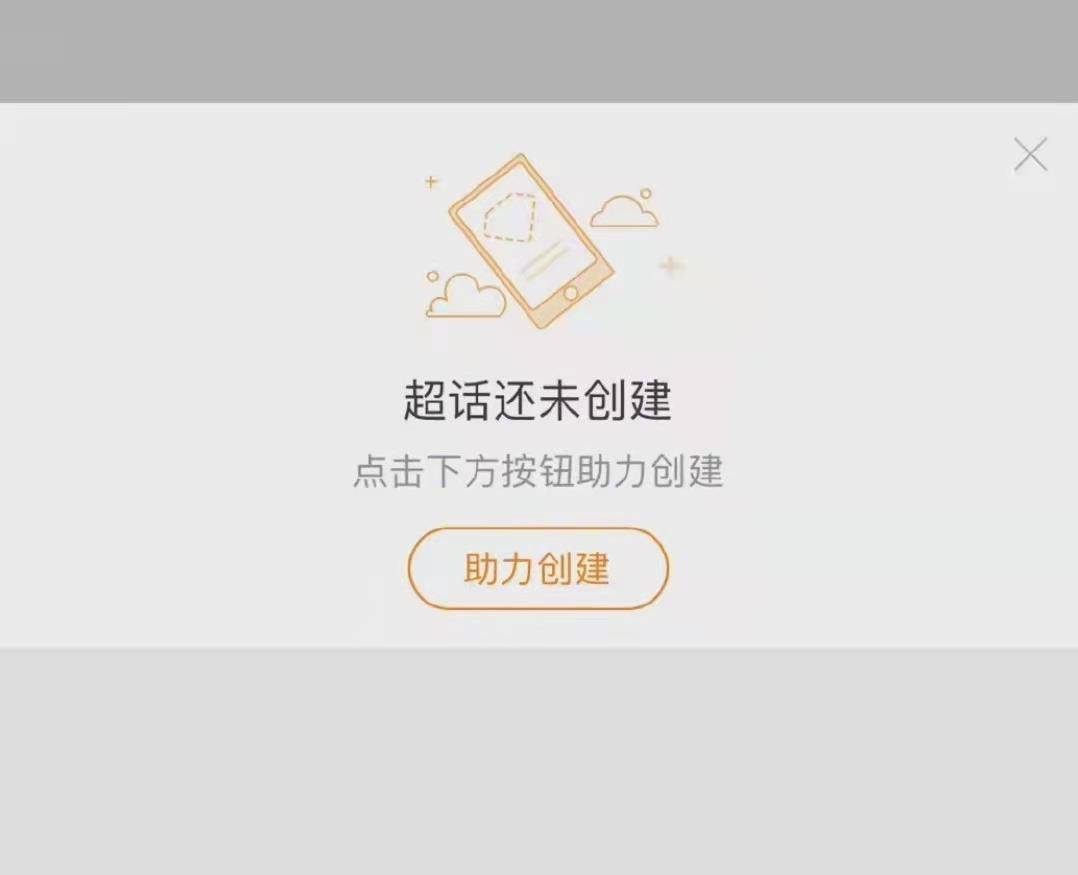Dismiss the dialog with the X icon
This screenshot has height=875, width=1078.
pos(1030,155)
